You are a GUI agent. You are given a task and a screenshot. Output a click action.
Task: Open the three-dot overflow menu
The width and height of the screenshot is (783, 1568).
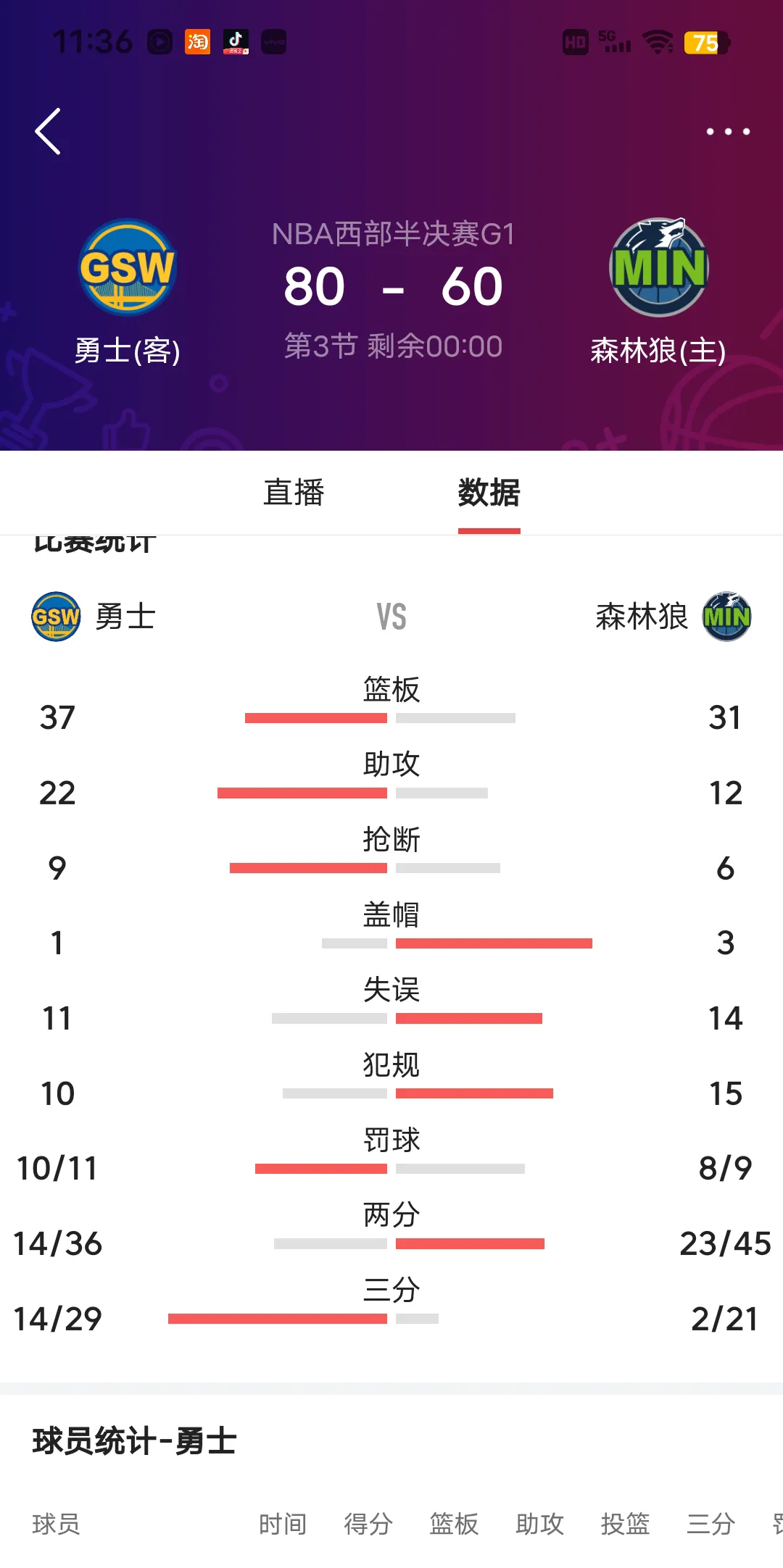coord(728,131)
